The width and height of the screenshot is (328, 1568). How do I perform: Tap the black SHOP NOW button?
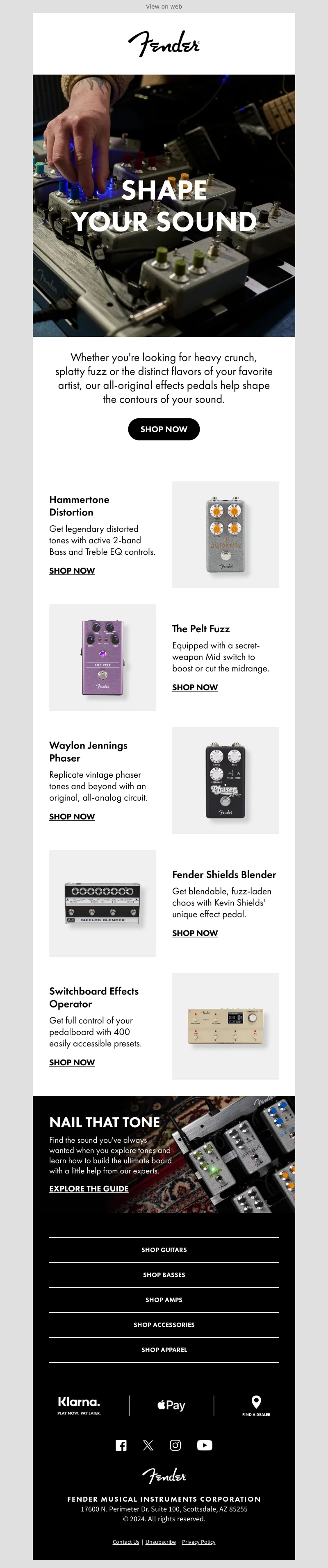click(164, 429)
